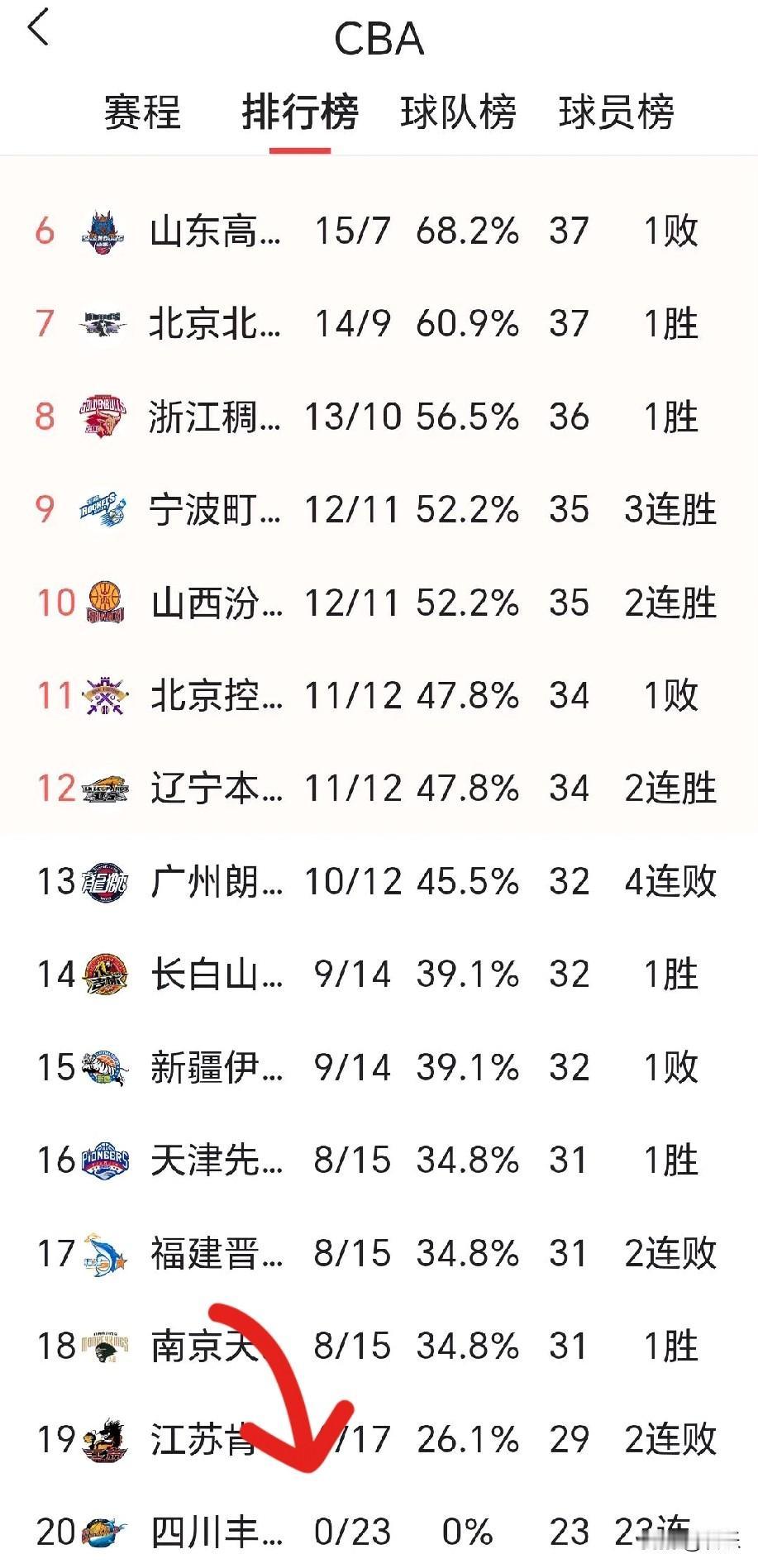Click the Zhejiang Golden Bulls logo
The height and width of the screenshot is (1568, 758).
click(102, 418)
